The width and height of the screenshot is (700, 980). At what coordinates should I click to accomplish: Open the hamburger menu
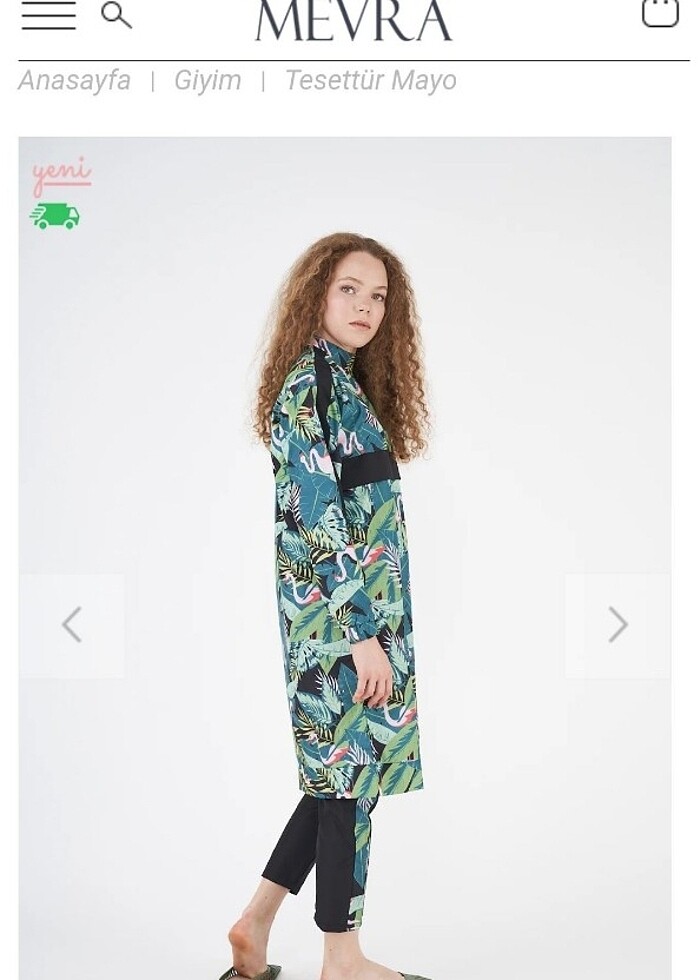point(48,15)
